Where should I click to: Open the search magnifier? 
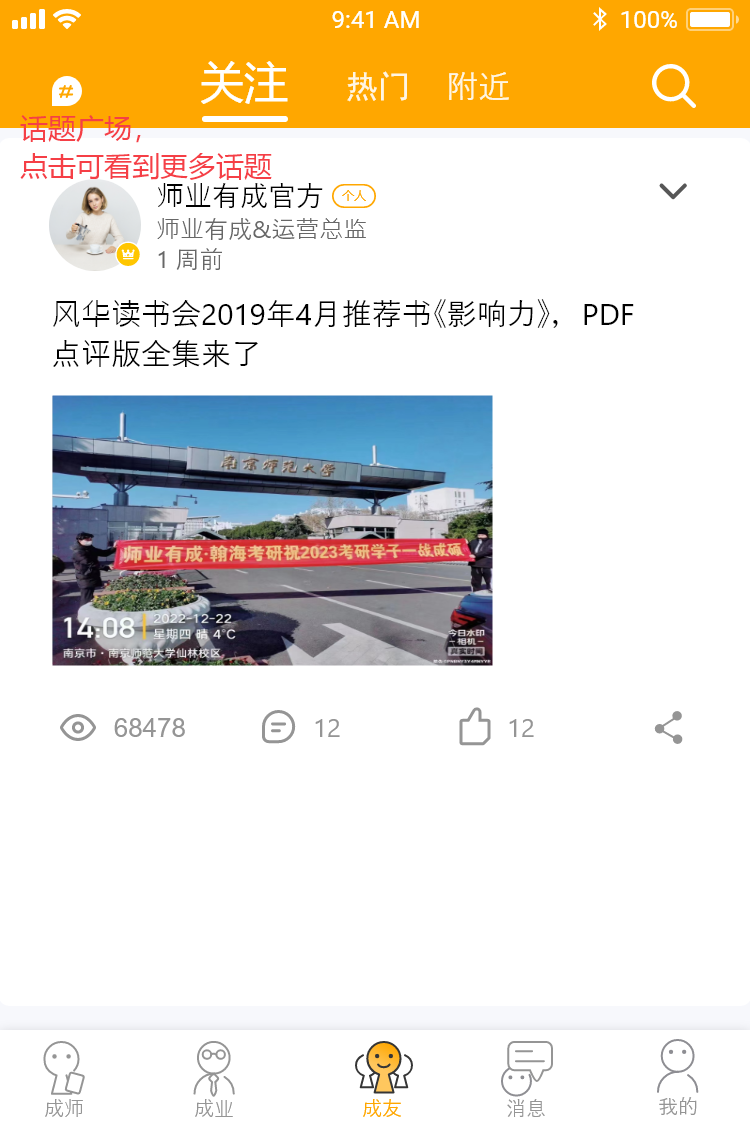[673, 87]
